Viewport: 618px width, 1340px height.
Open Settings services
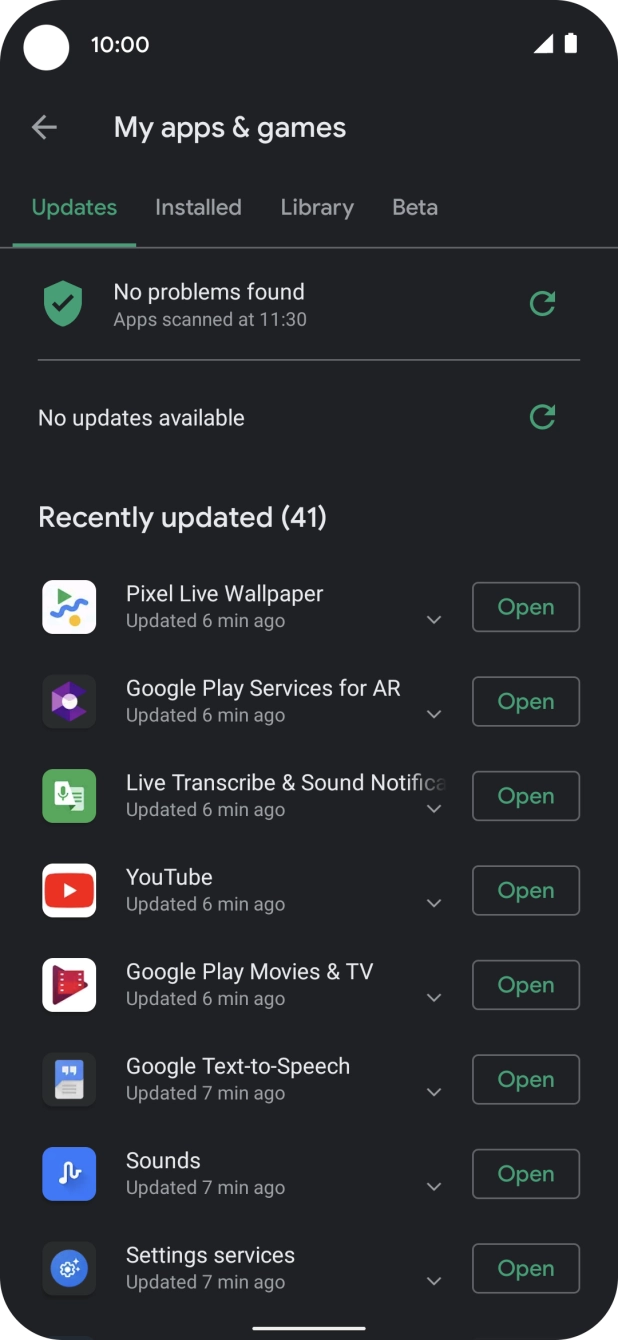[x=525, y=1268]
